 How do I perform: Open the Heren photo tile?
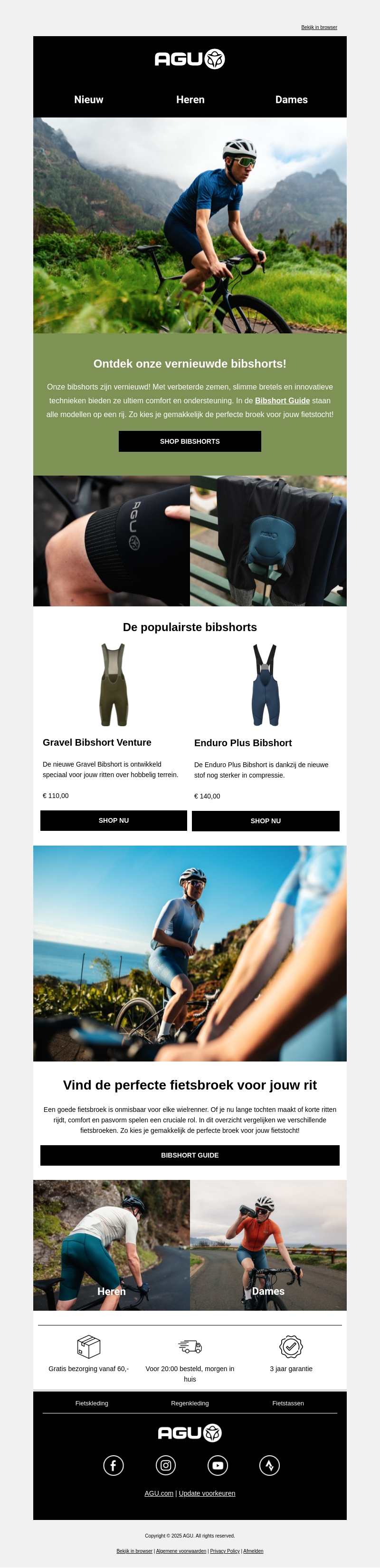[x=111, y=1245]
